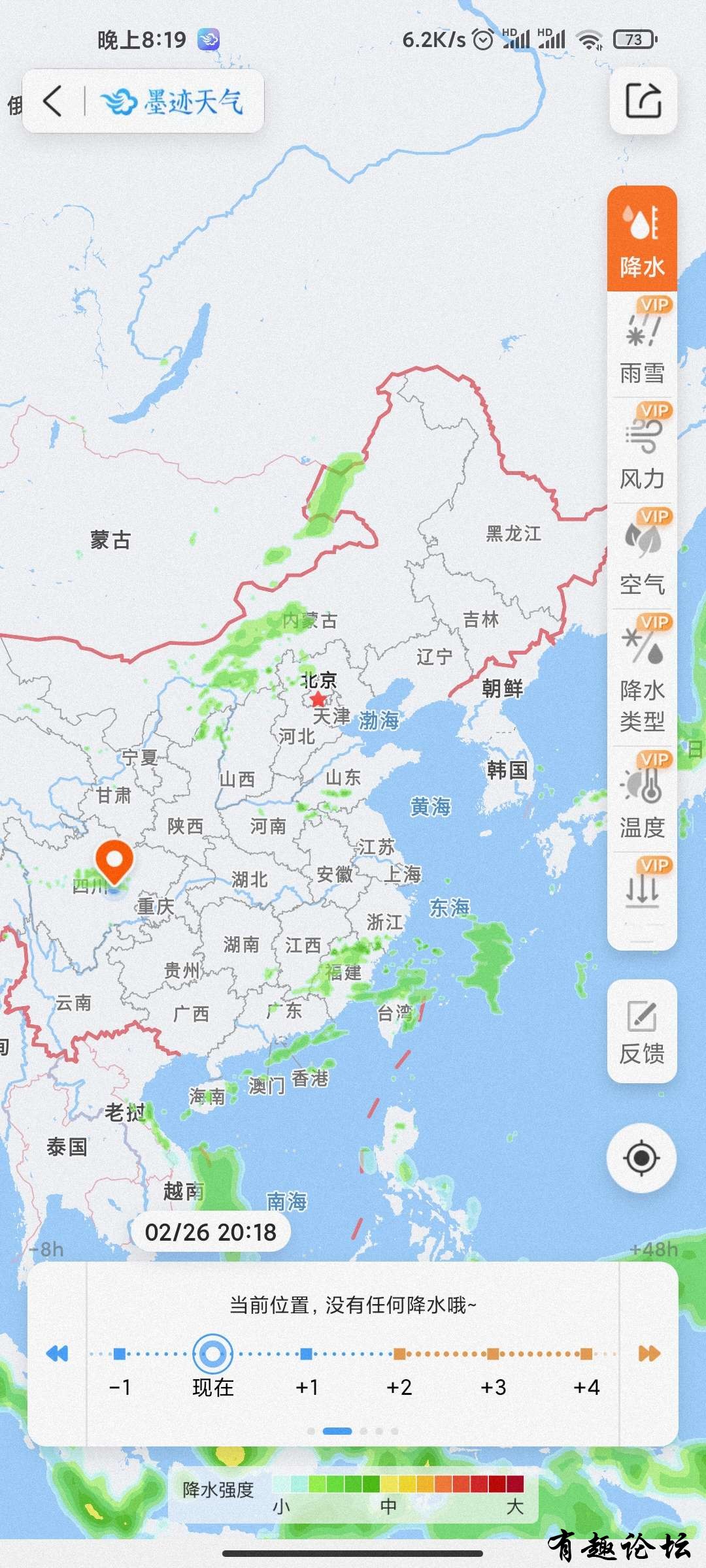This screenshot has height=1568, width=706.
Task: Fast forward the timeline with the double-right arrow
Action: [x=648, y=1353]
